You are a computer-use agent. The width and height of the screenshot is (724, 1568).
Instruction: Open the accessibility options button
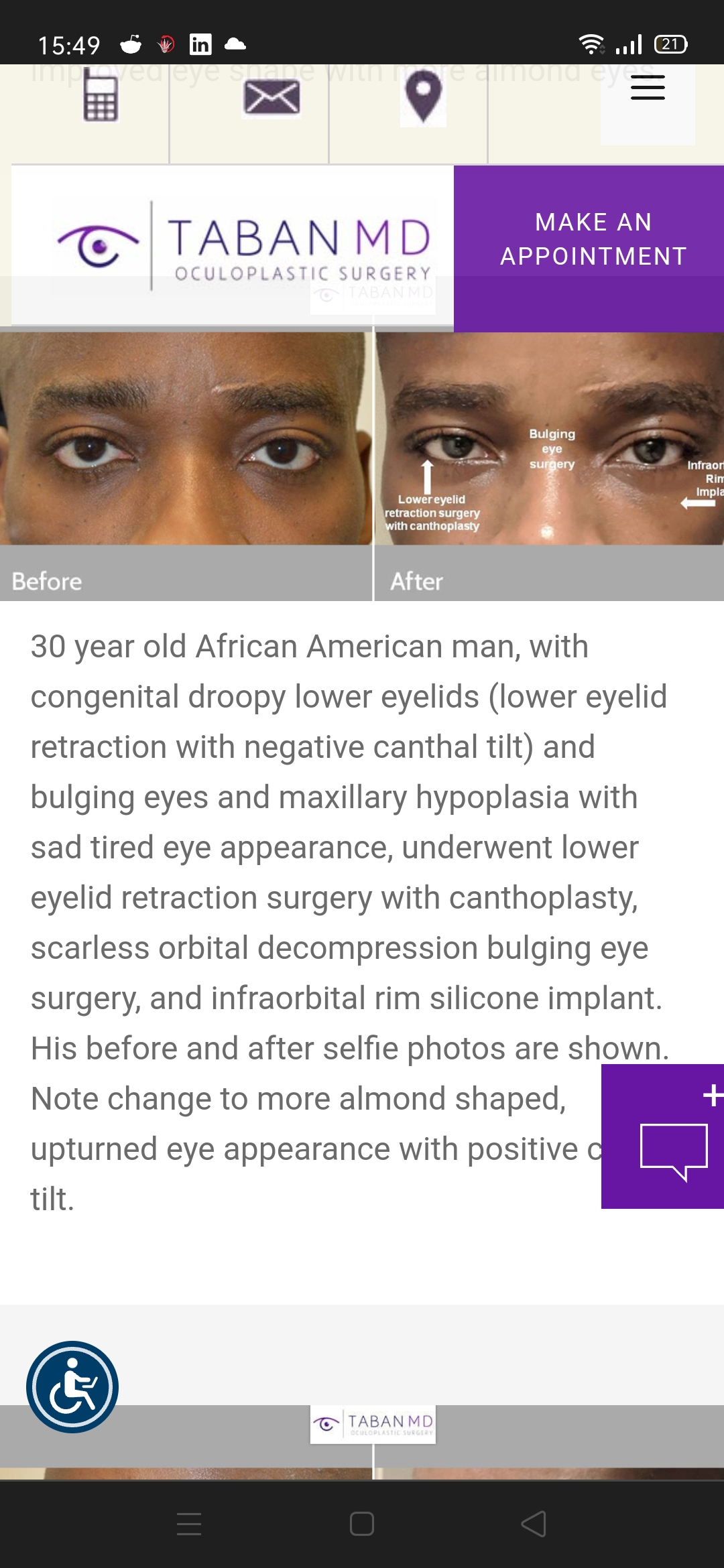(x=72, y=1386)
